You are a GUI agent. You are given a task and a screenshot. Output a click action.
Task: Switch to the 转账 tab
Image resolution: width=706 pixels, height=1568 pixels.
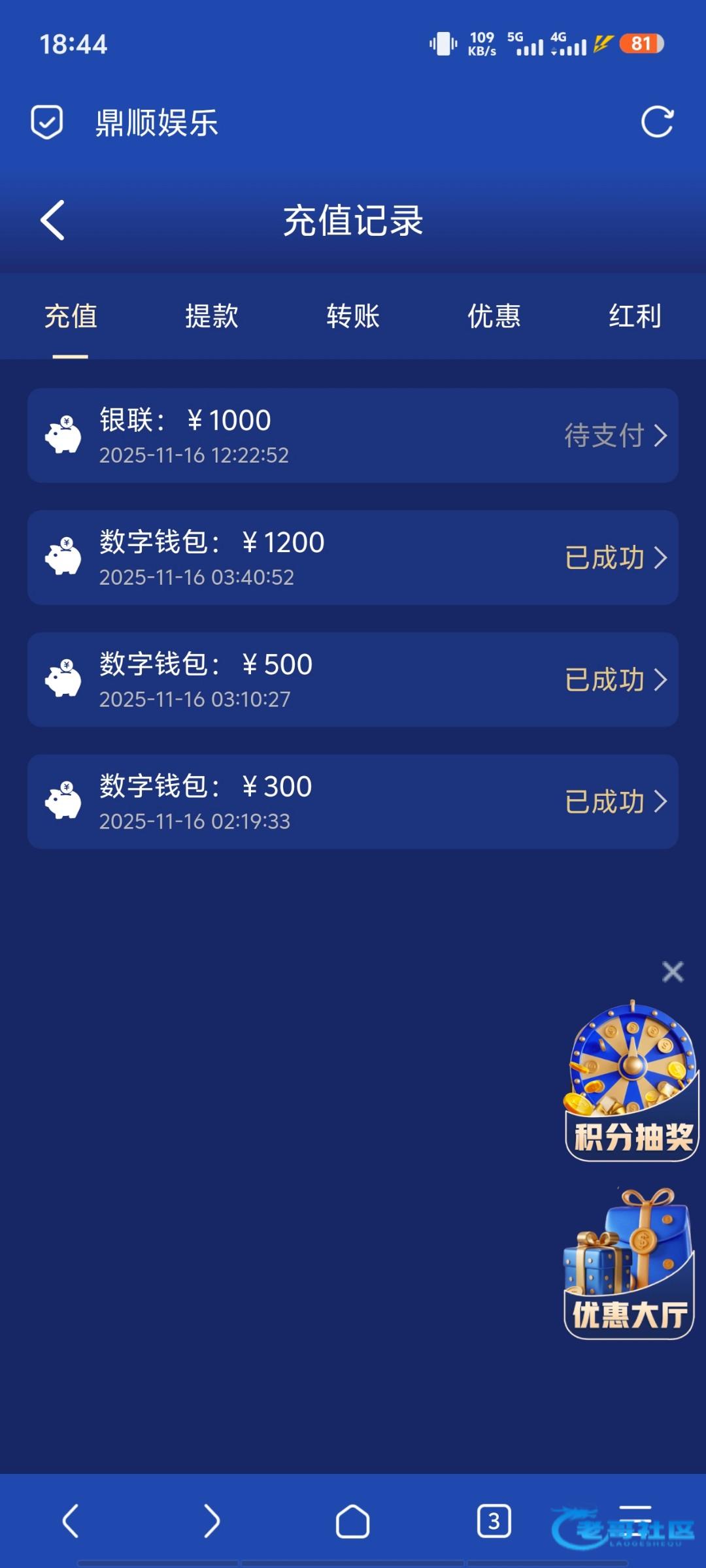[353, 316]
